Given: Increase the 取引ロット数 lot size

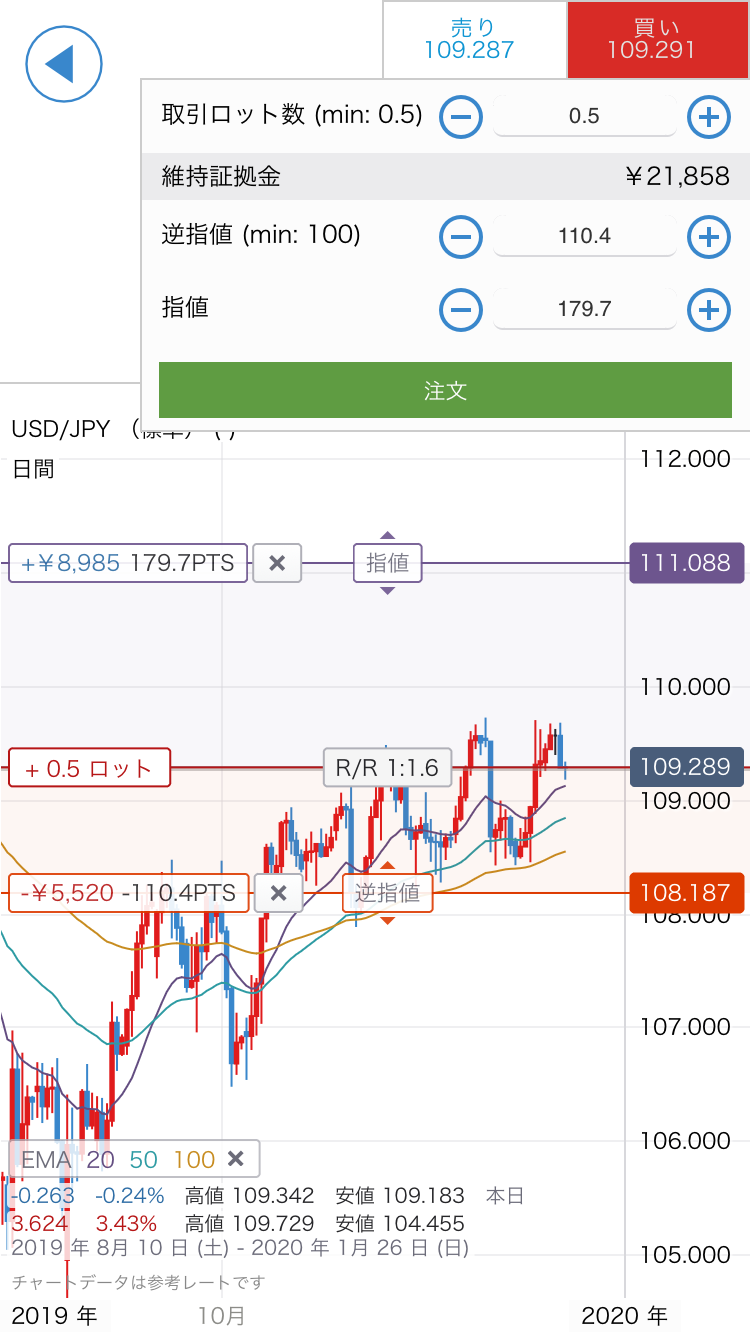Looking at the screenshot, I should coord(708,117).
